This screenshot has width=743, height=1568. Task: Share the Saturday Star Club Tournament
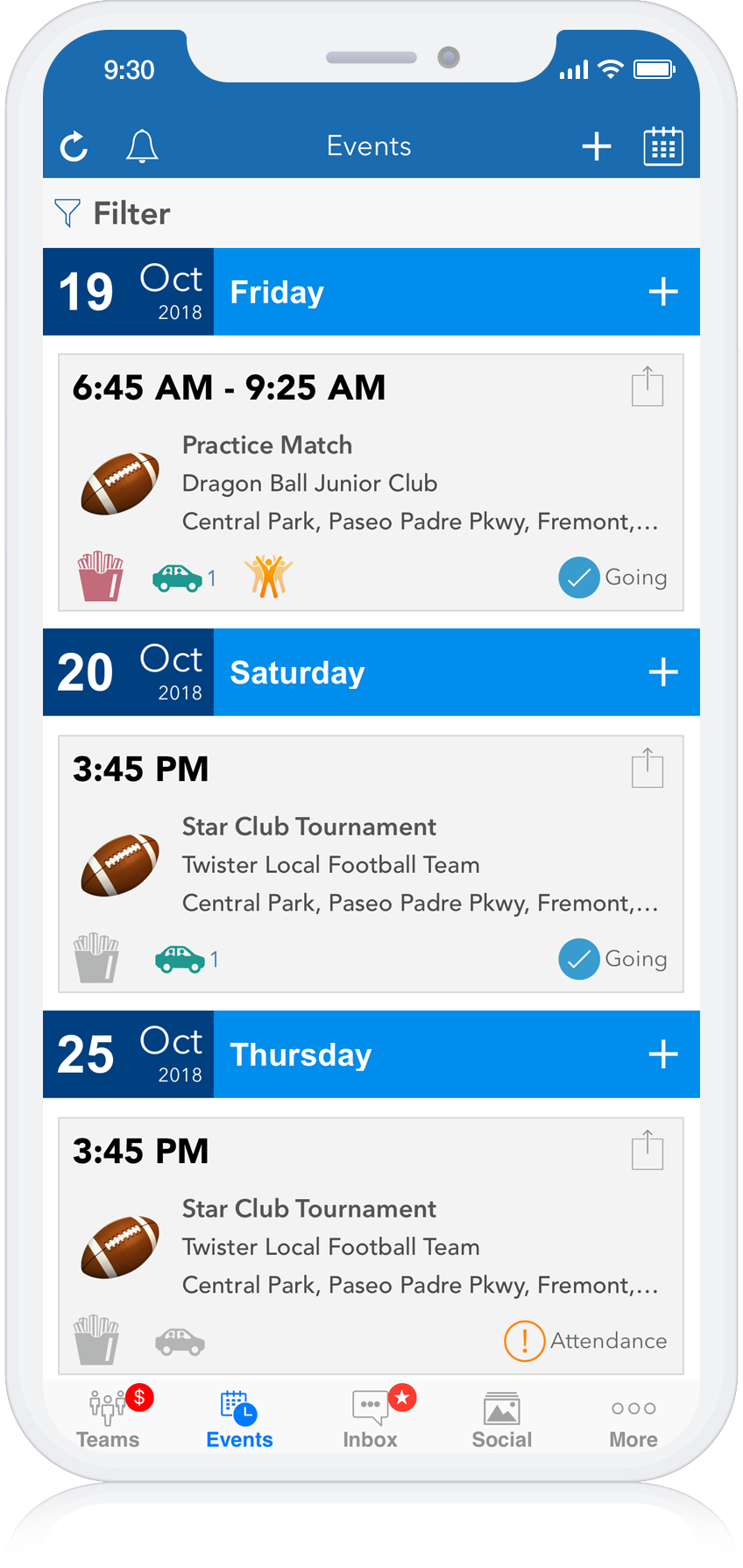[647, 768]
